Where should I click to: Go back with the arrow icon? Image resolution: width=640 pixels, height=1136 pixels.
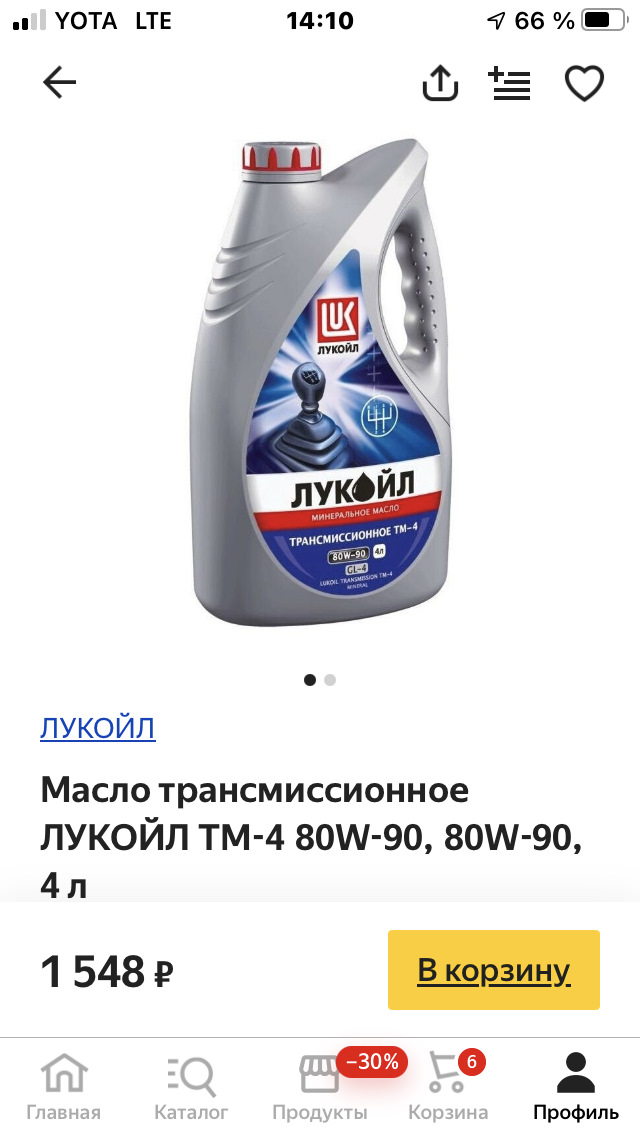point(60,84)
